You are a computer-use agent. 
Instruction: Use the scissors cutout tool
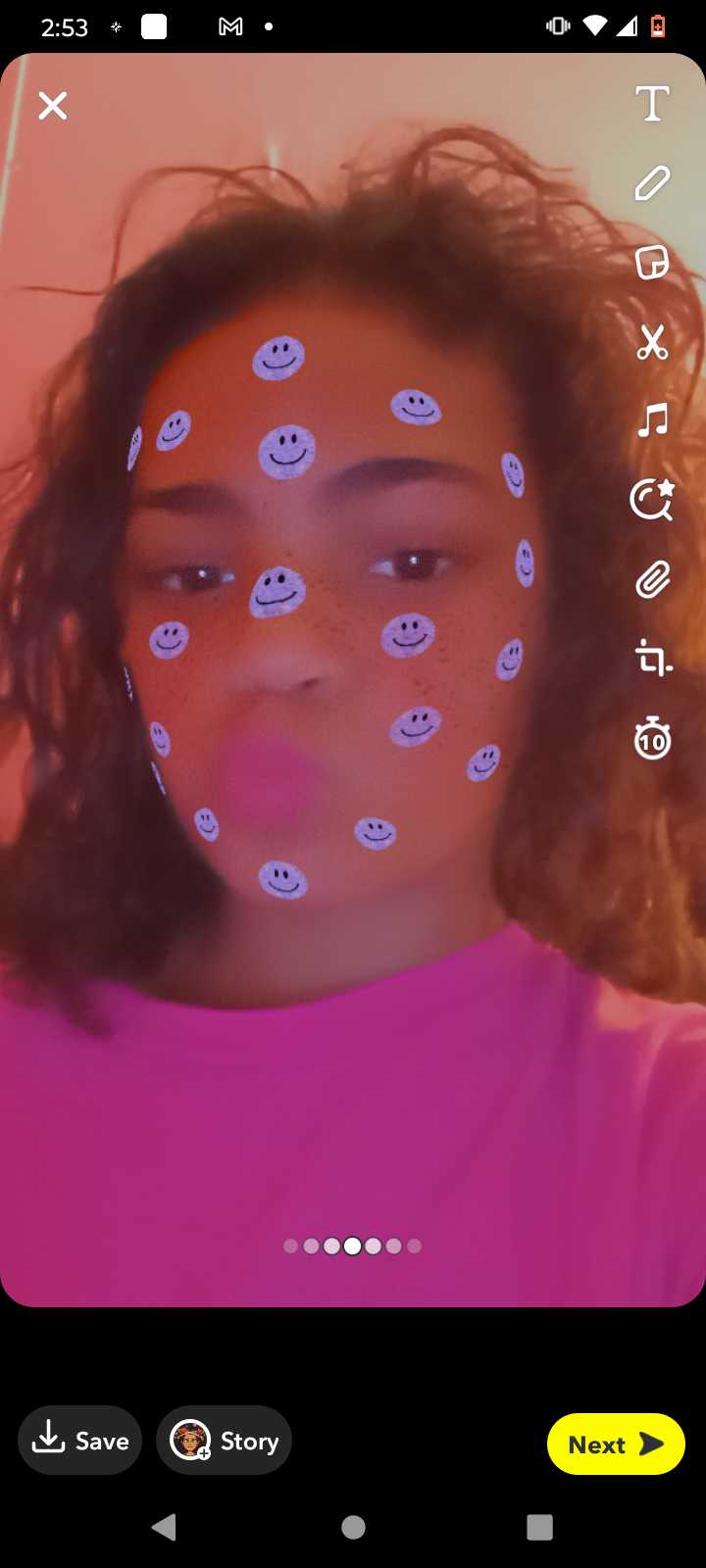(x=652, y=342)
